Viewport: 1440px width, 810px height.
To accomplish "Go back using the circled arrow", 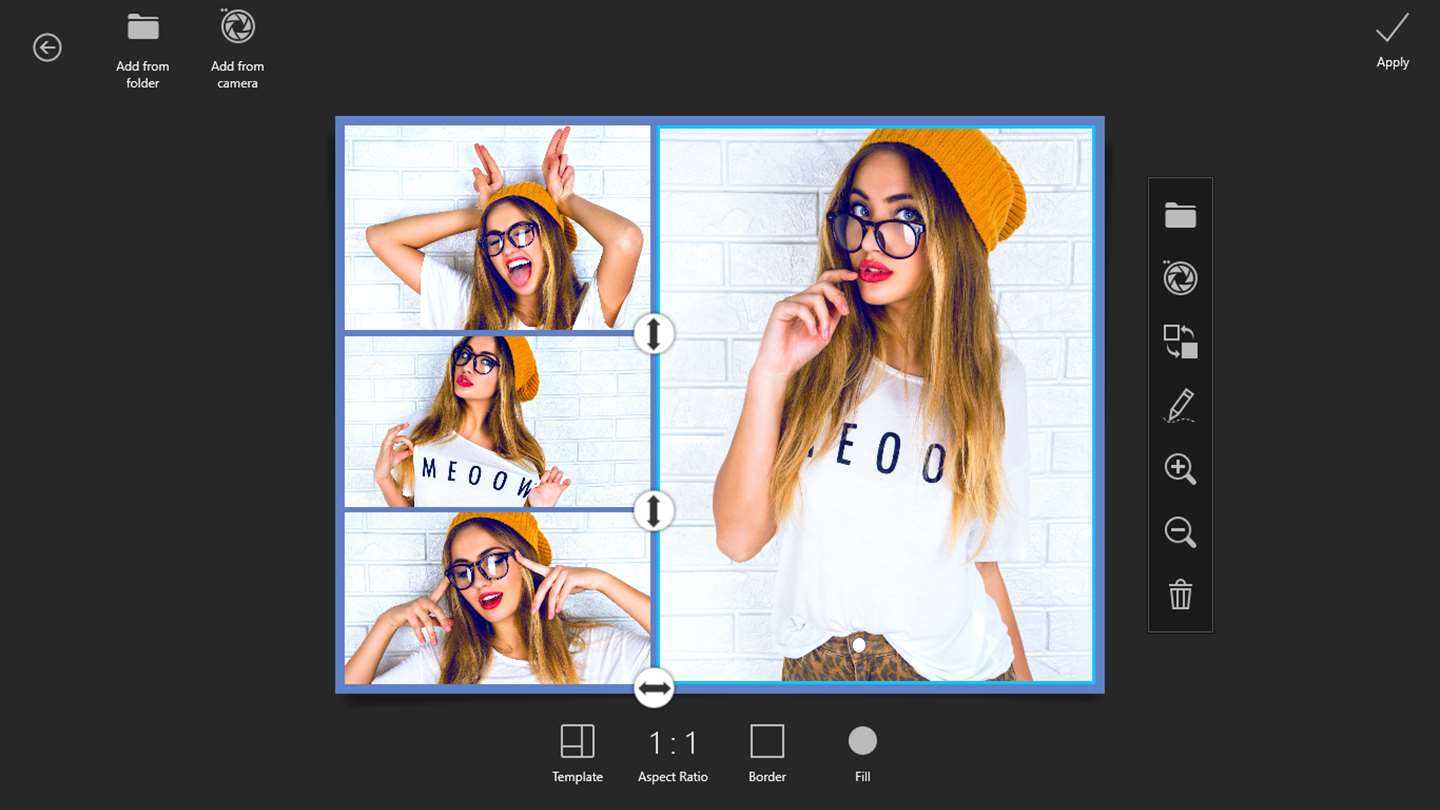I will (x=47, y=47).
